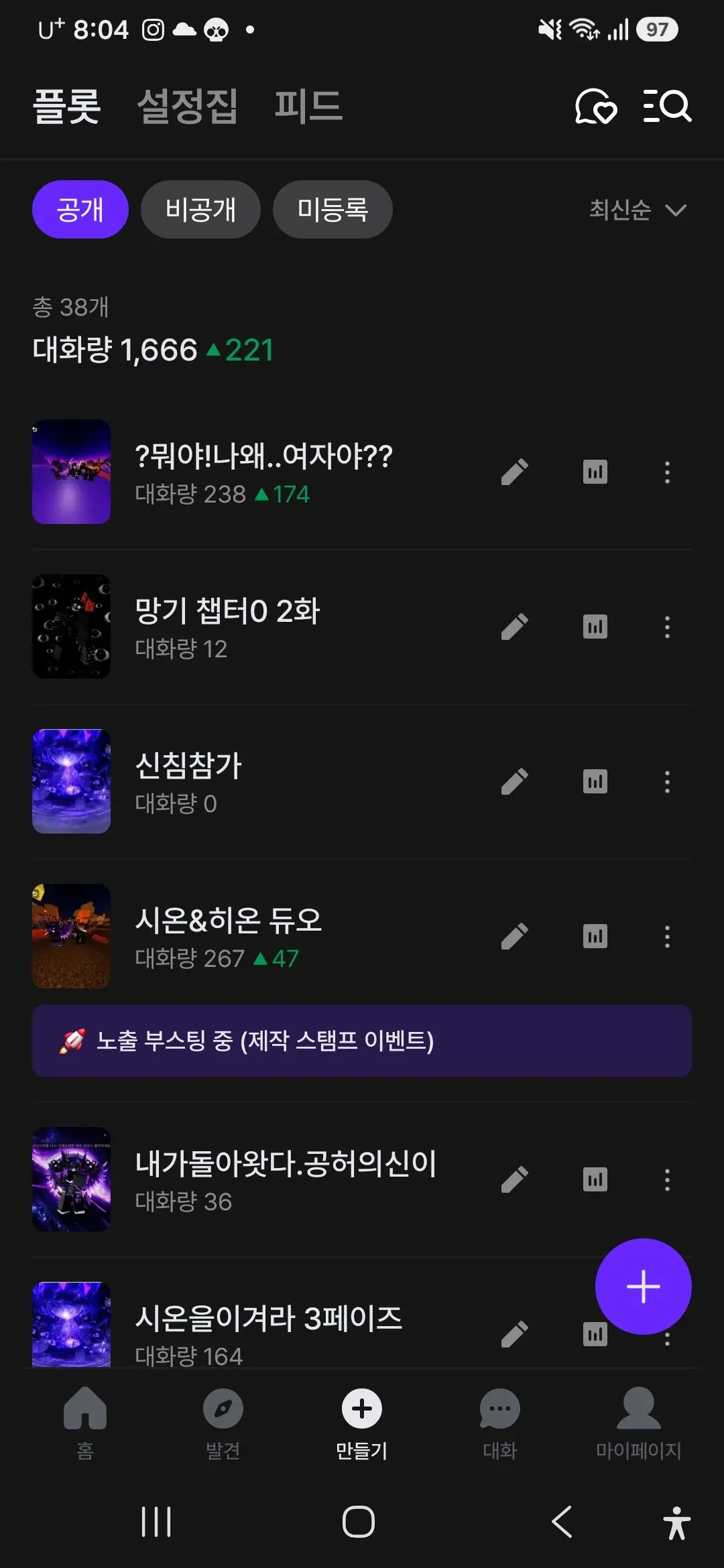View statistics for 망기 챕터0 2화
724x1568 pixels.
595,627
